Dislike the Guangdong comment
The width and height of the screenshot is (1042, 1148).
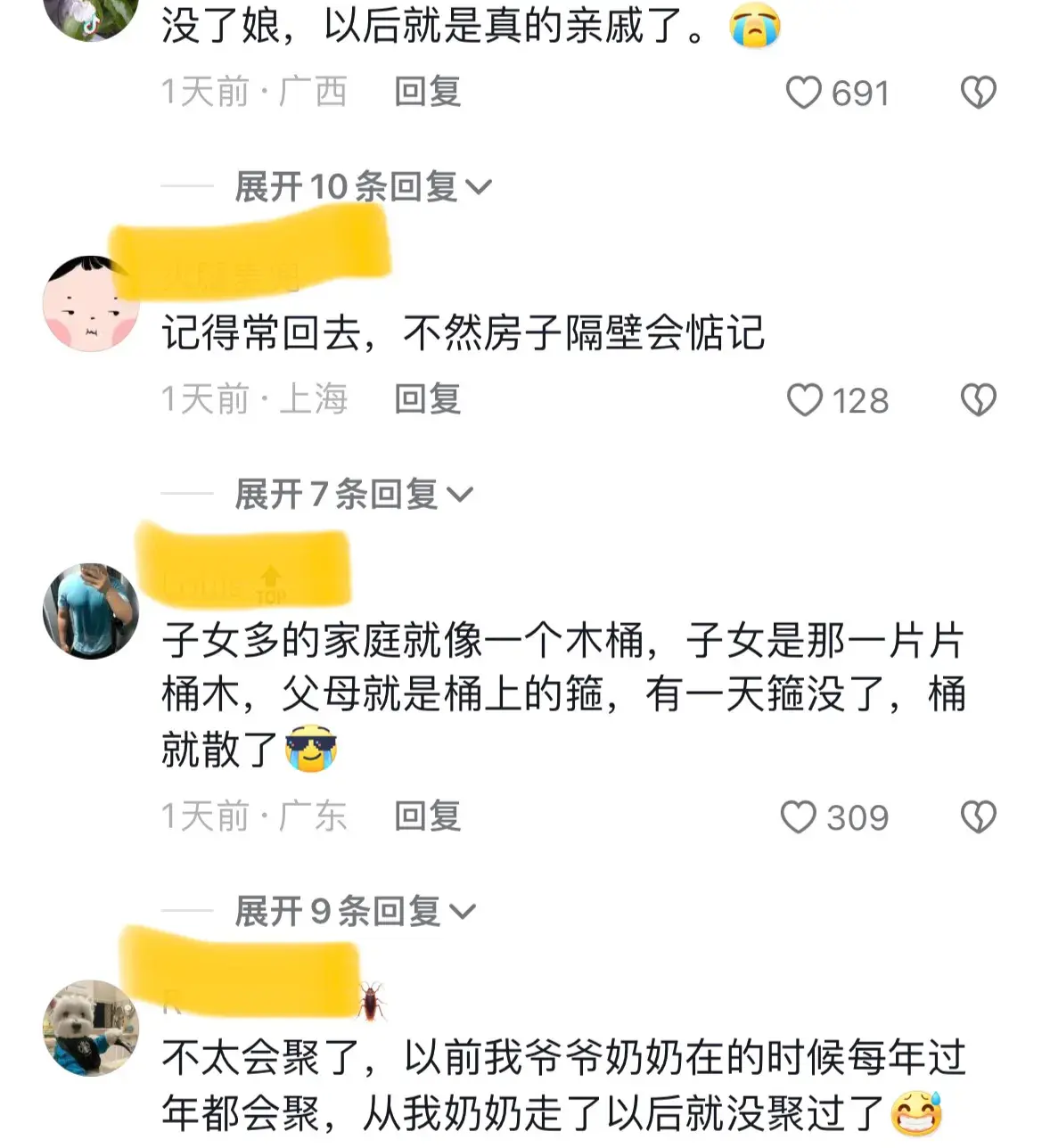978,817
